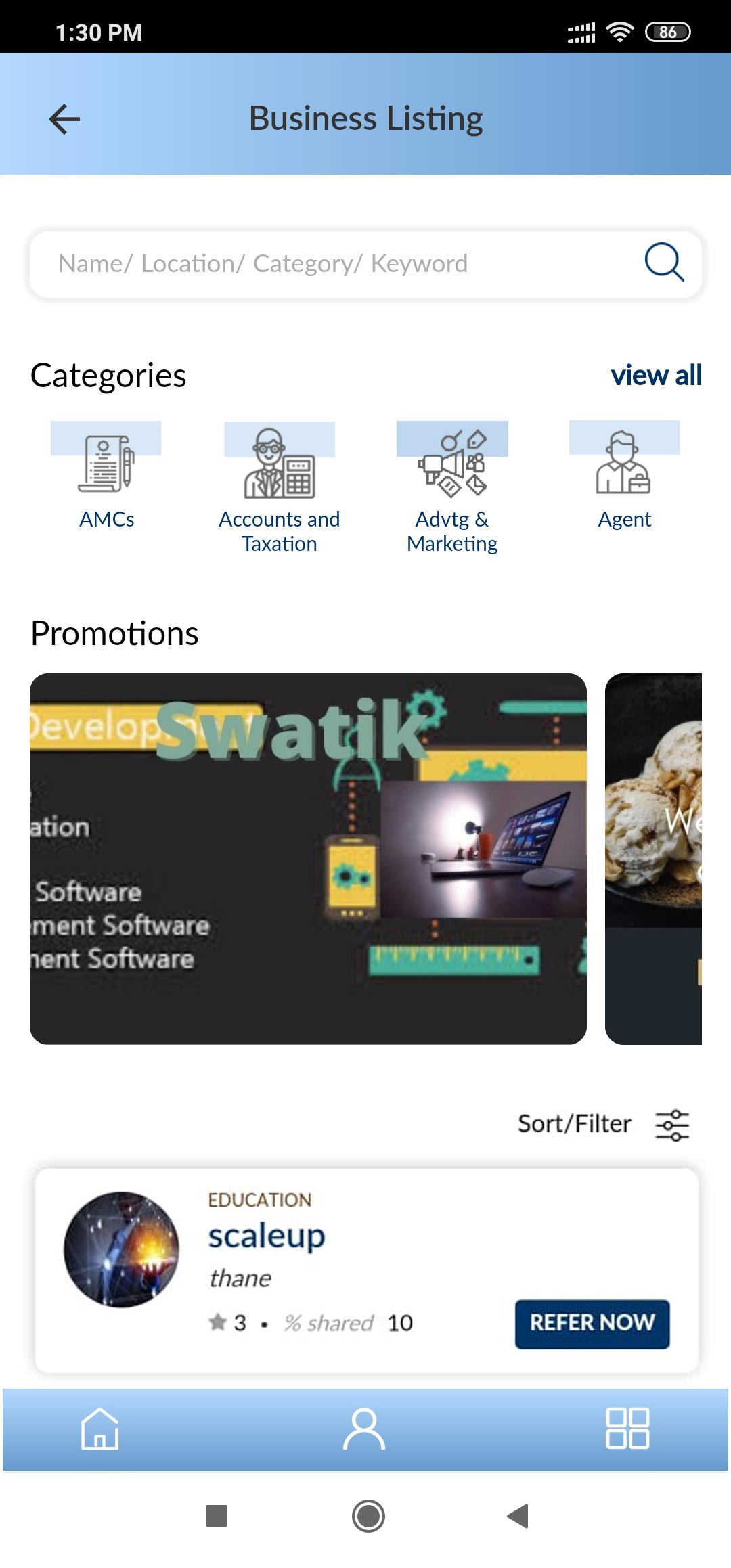Open the grid menu tab
This screenshot has width=731, height=1568.
pyautogui.click(x=627, y=1429)
